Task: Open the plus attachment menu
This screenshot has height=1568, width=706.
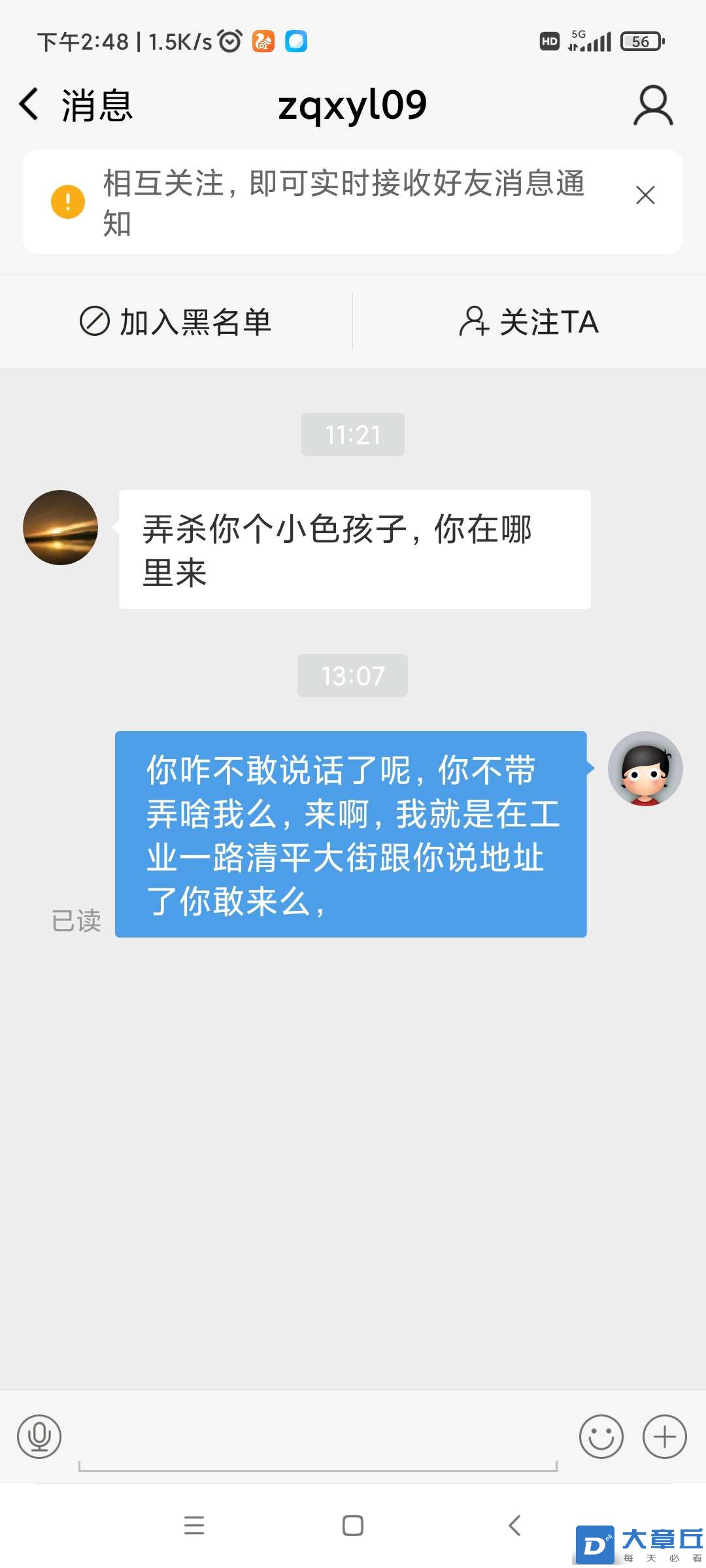Action: coord(664,1437)
